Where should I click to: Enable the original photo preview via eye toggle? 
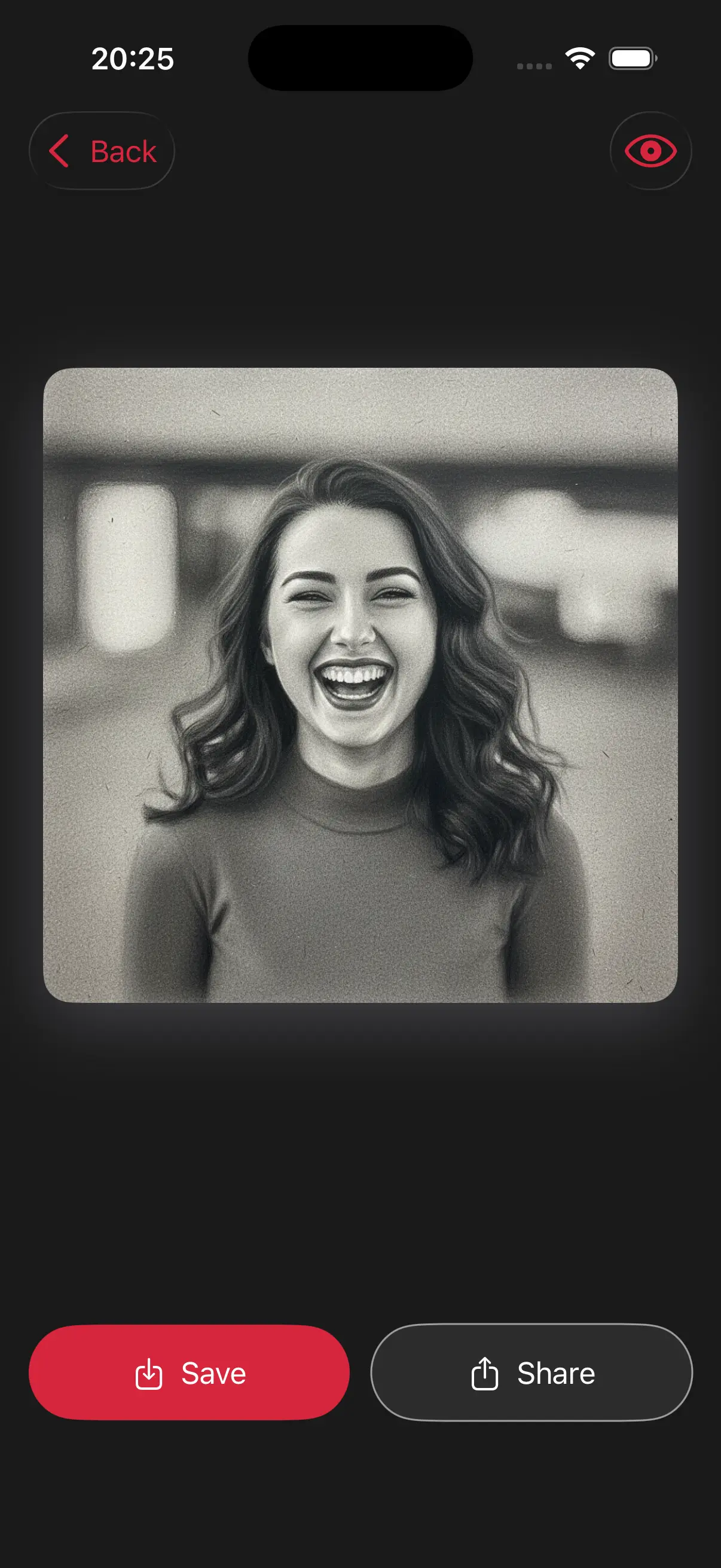650,151
